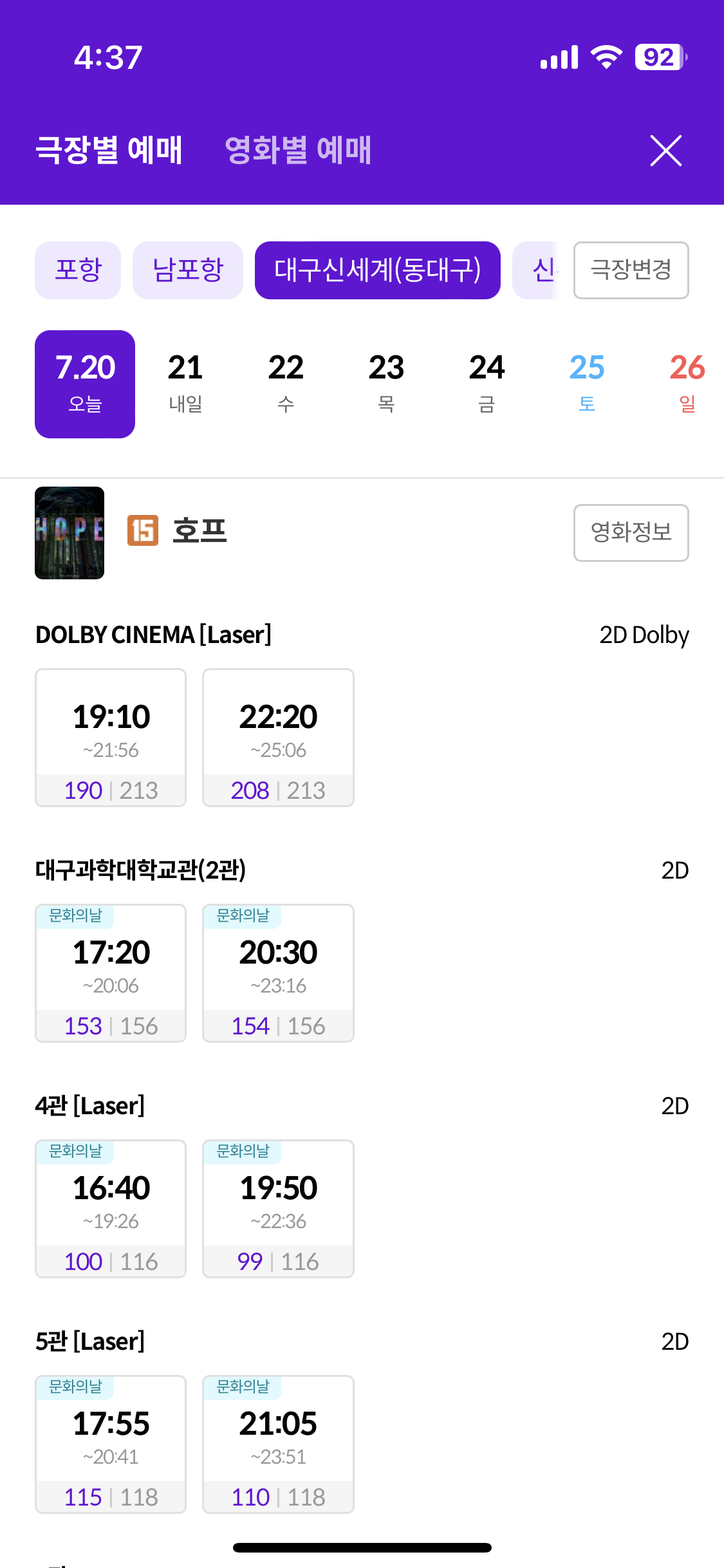The image size is (724, 1568).
Task: Choose Sunday the 26th
Action: [687, 384]
